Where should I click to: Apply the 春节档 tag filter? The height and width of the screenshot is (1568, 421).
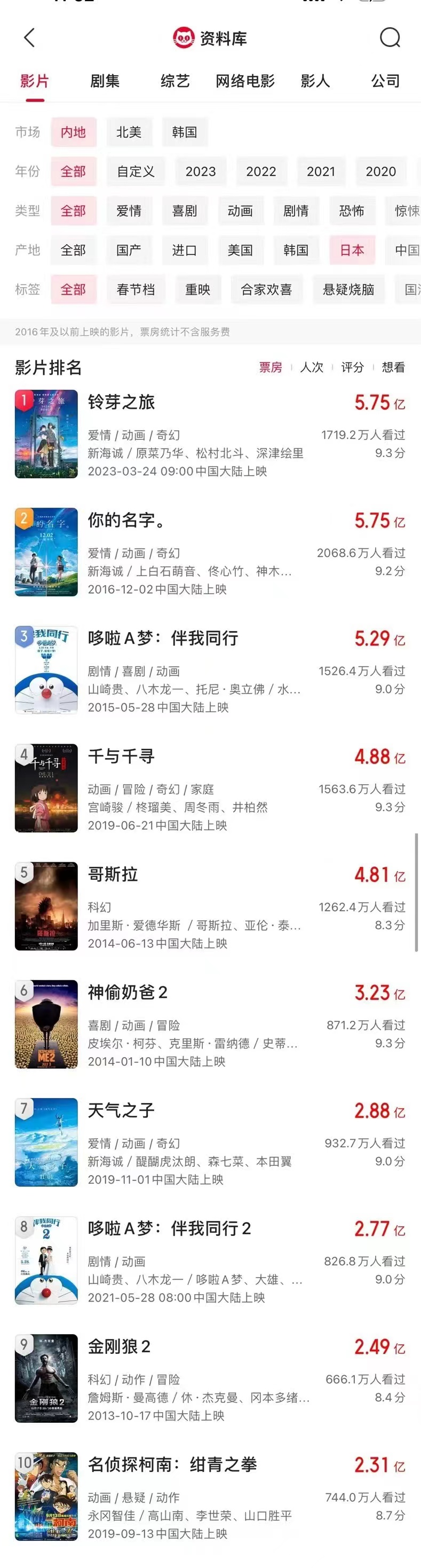(136, 290)
